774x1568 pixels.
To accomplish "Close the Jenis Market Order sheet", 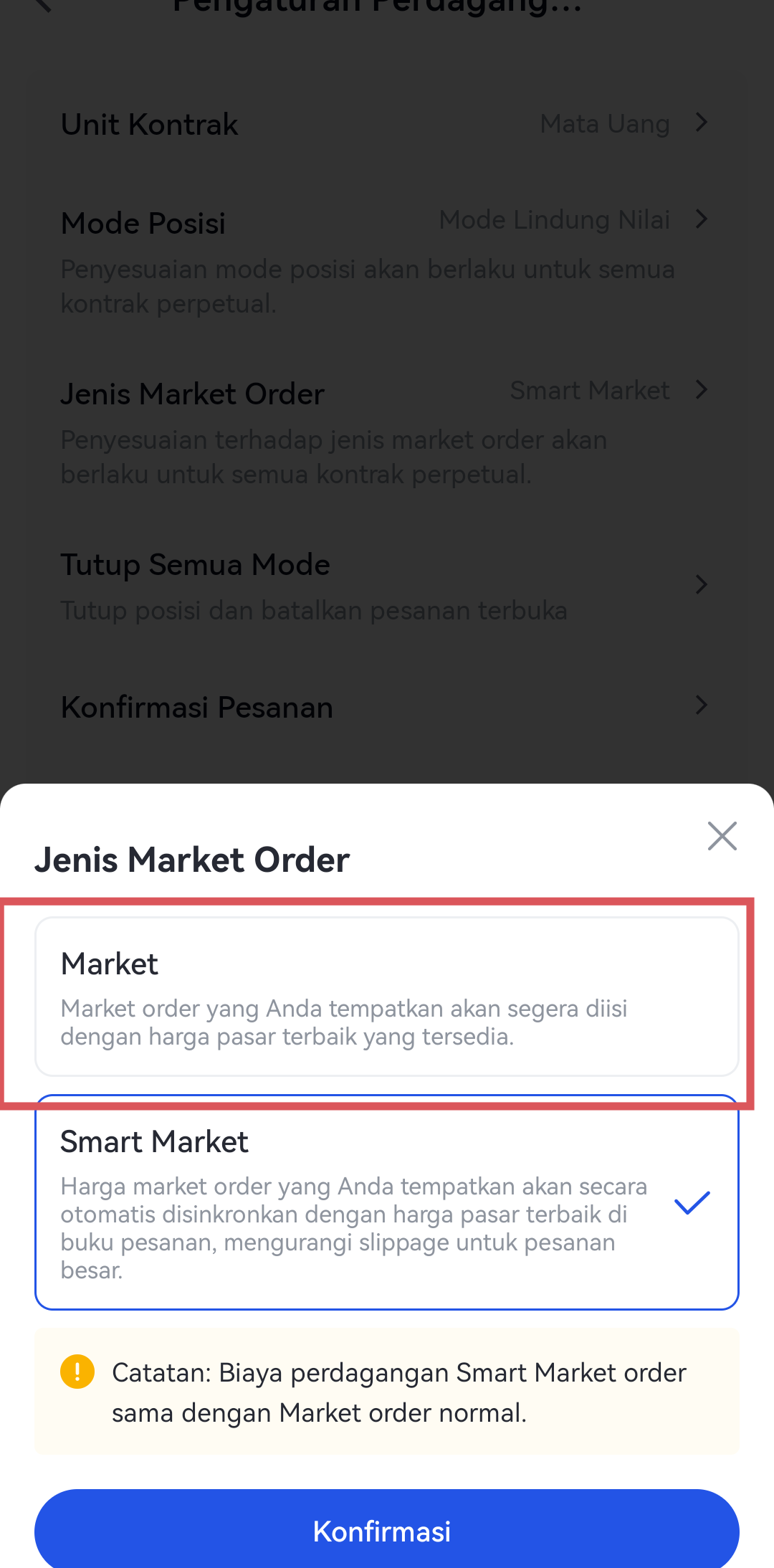I will [722, 836].
